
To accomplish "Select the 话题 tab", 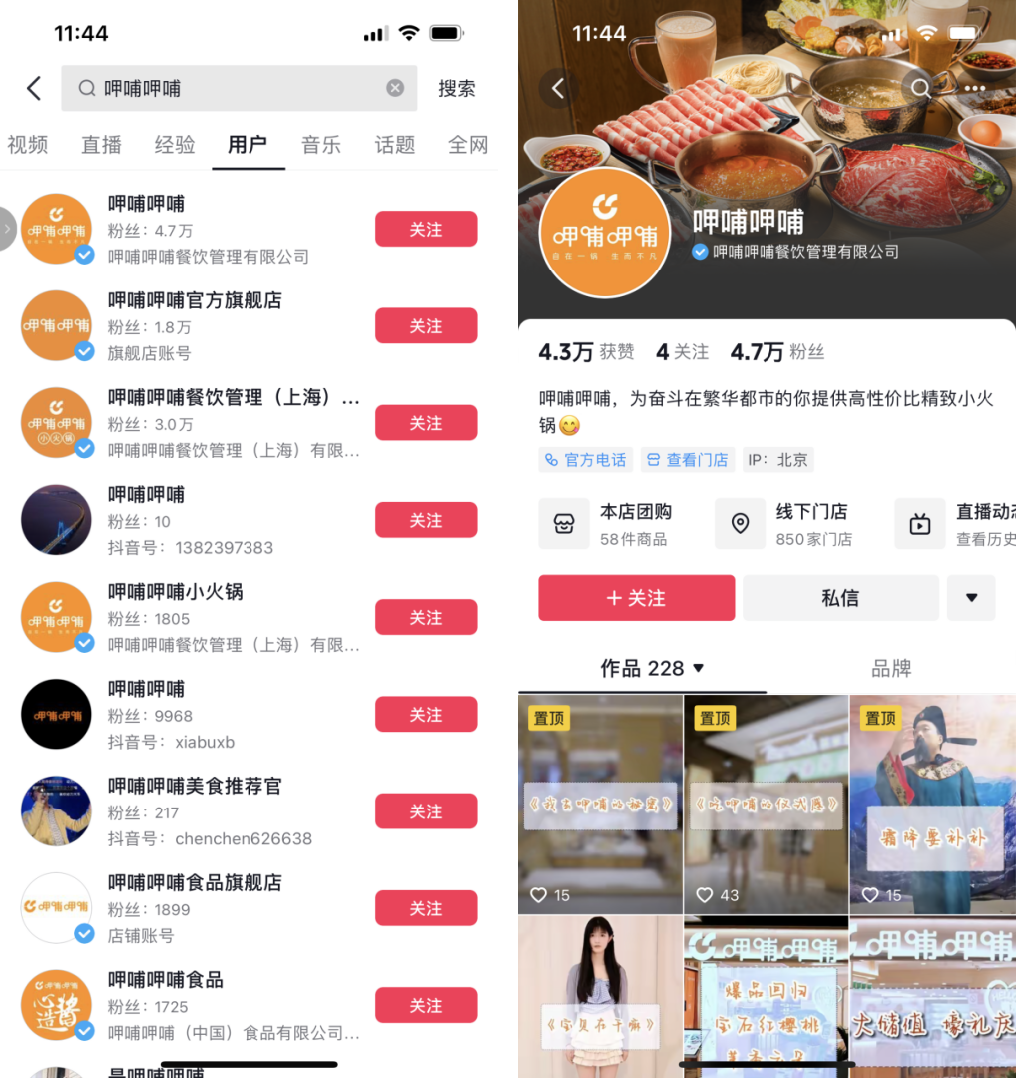I will click(394, 145).
